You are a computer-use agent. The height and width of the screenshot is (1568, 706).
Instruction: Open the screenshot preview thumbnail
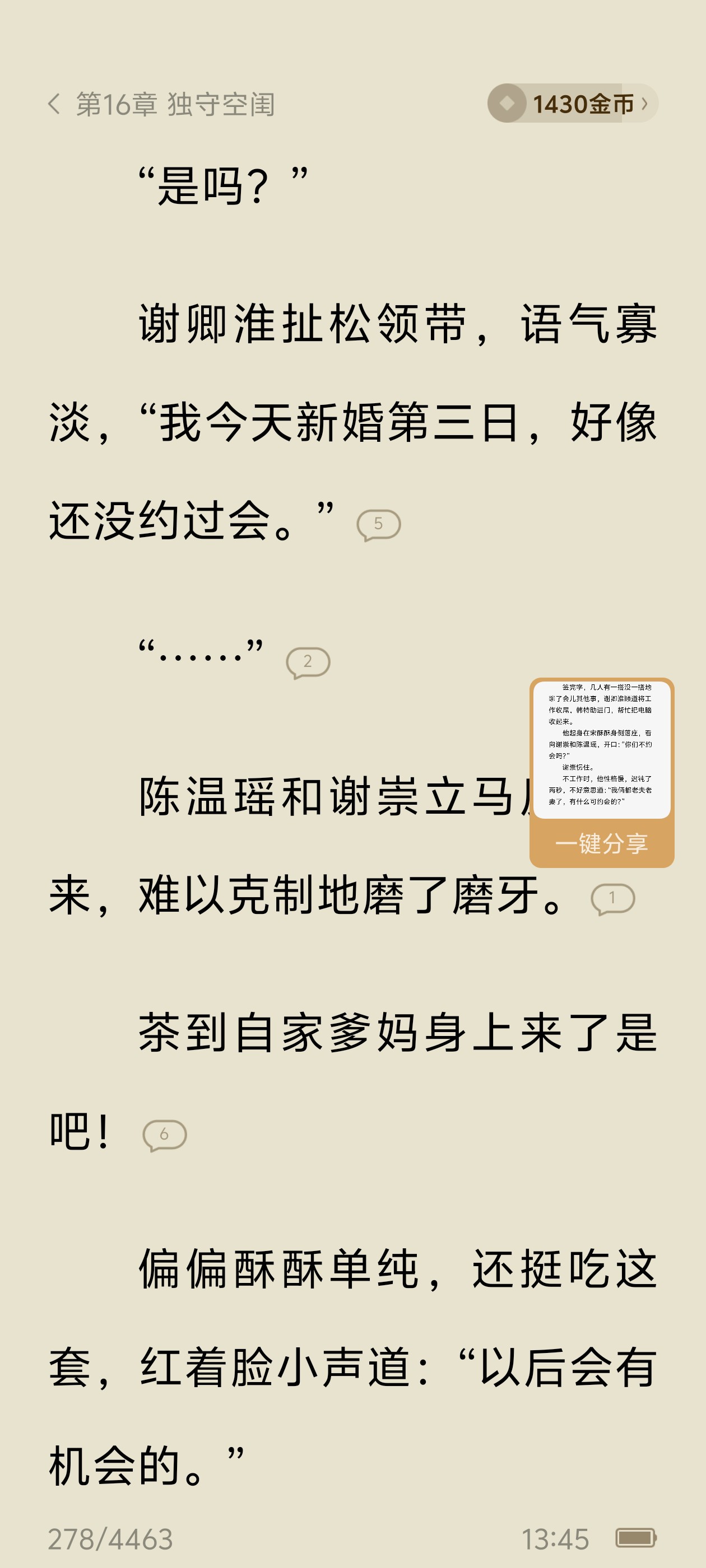601,749
